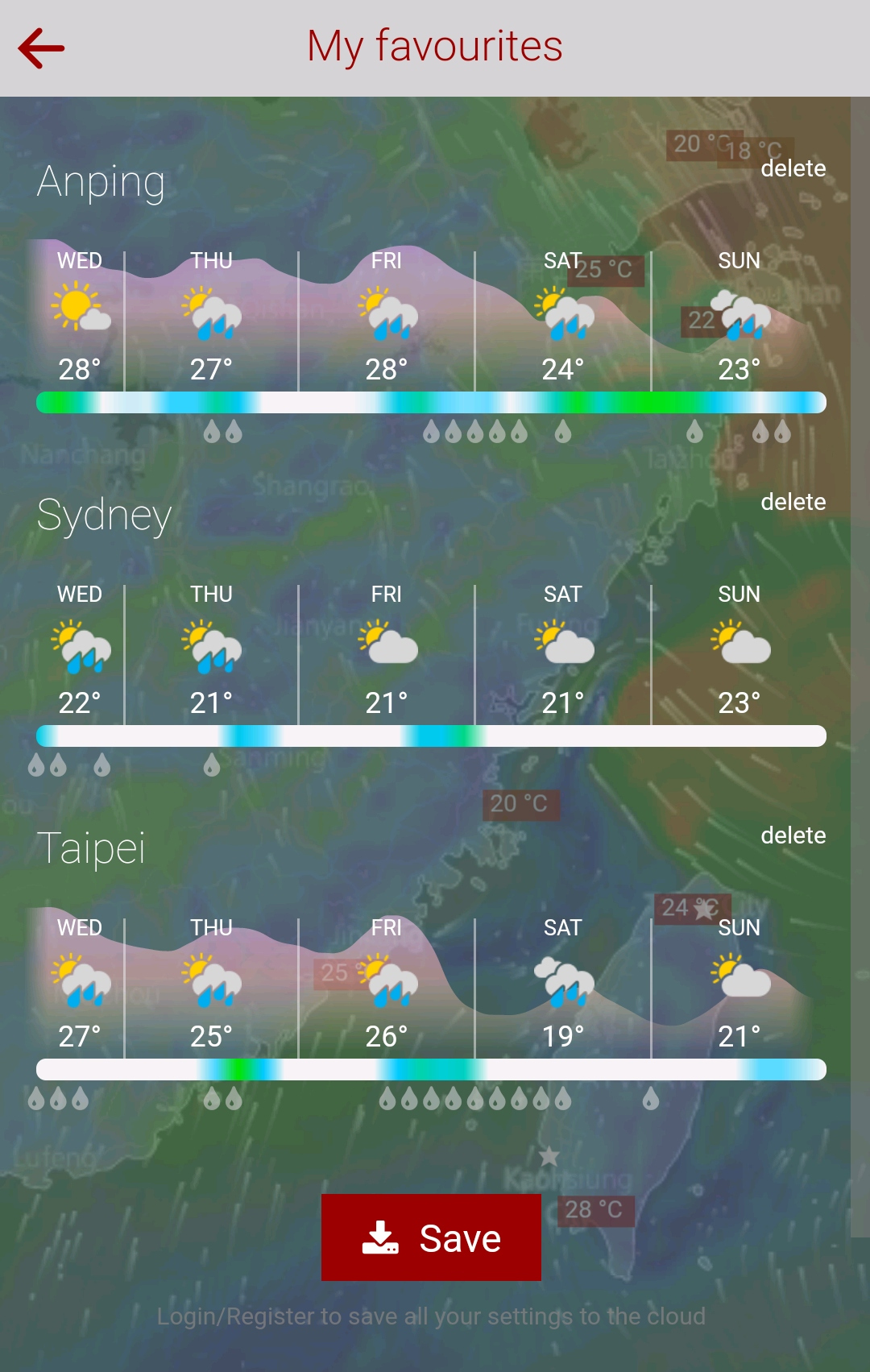The width and height of the screenshot is (870, 1372).
Task: Delete Taipei from favourites
Action: tap(793, 835)
